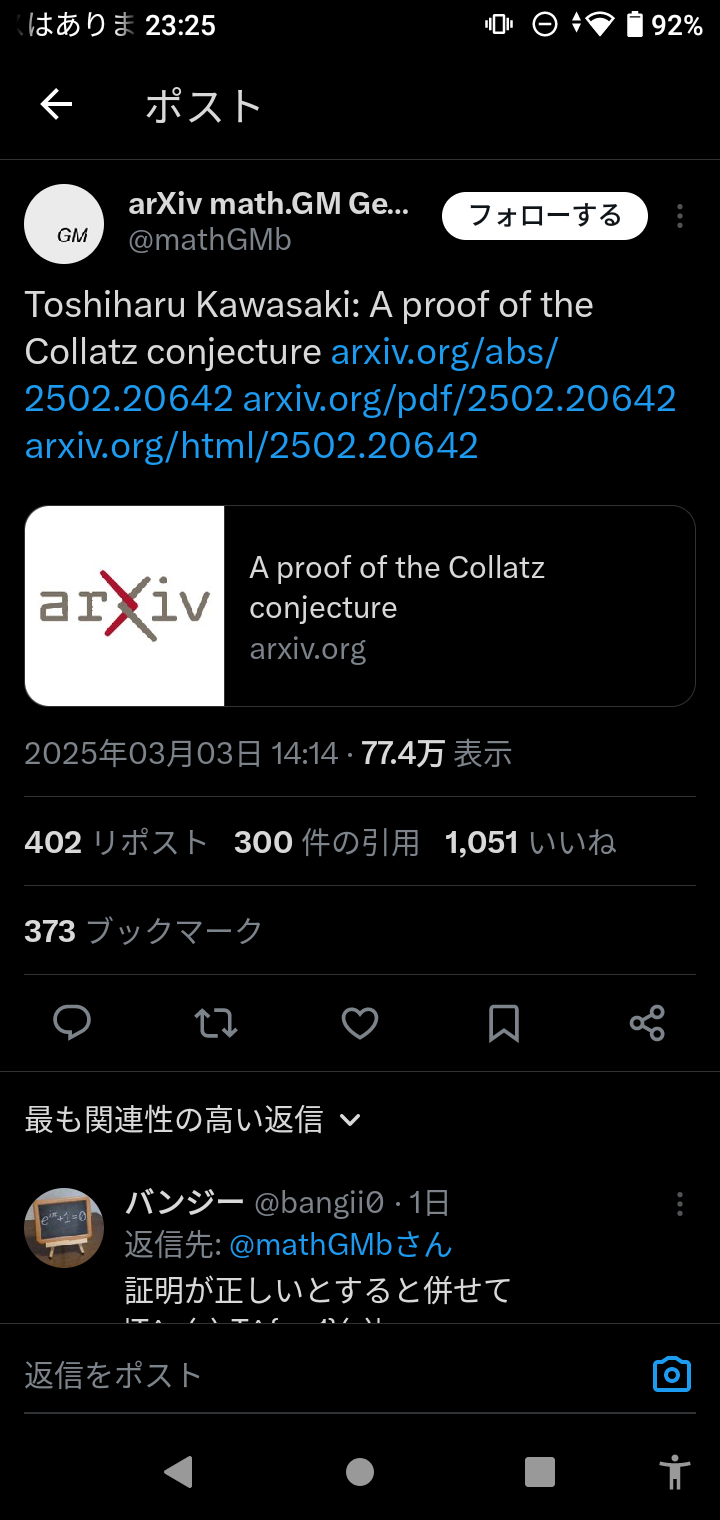The width and height of the screenshot is (720, 1520).
Task: Bookmark this post
Action: 504,1022
